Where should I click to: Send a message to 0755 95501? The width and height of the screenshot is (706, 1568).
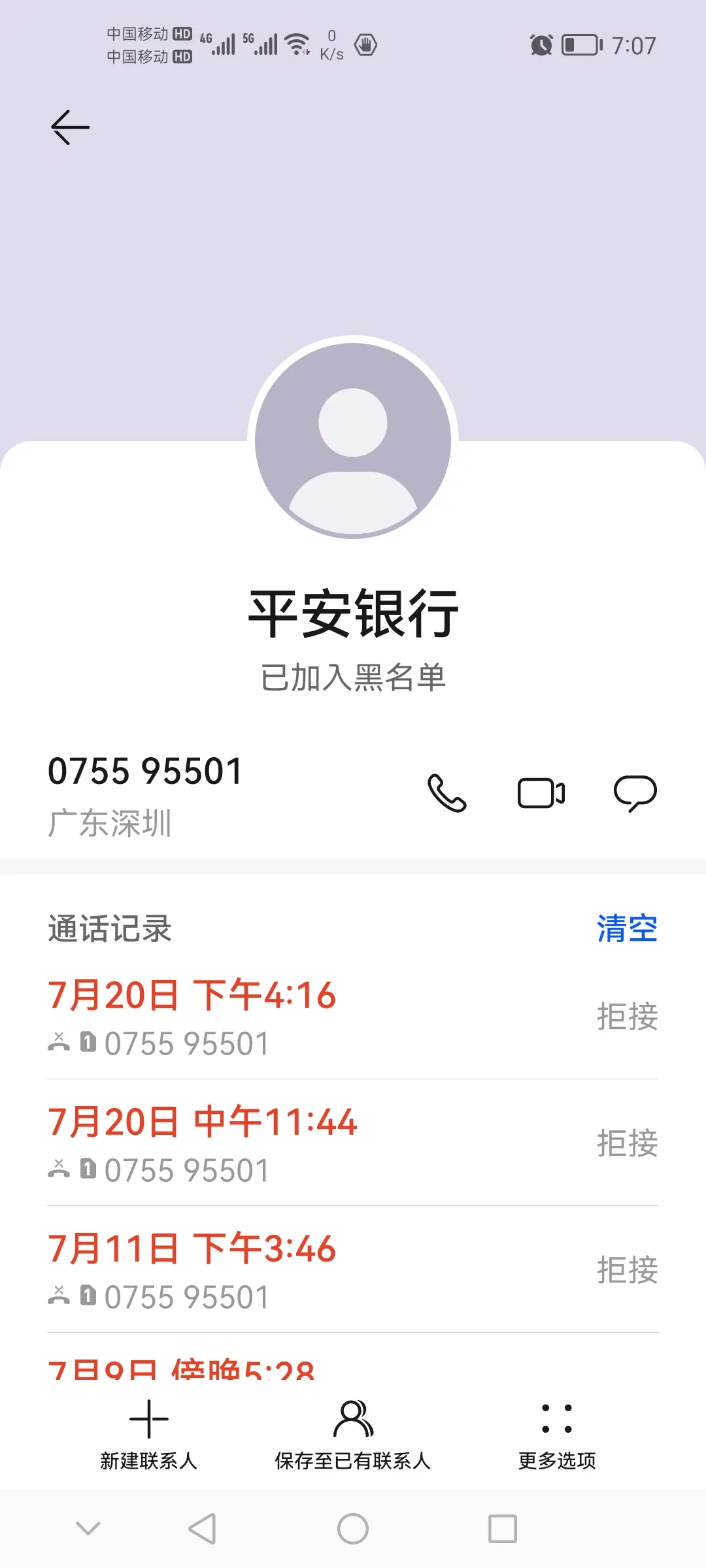635,793
